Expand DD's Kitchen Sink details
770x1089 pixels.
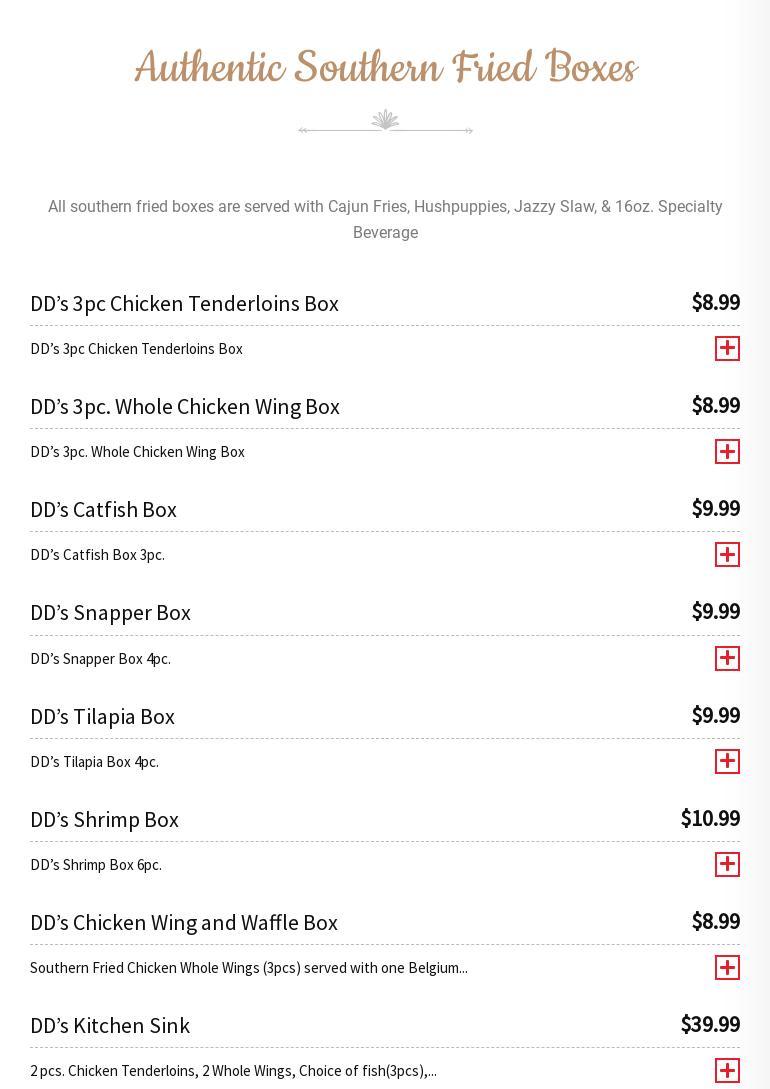[727, 1070]
